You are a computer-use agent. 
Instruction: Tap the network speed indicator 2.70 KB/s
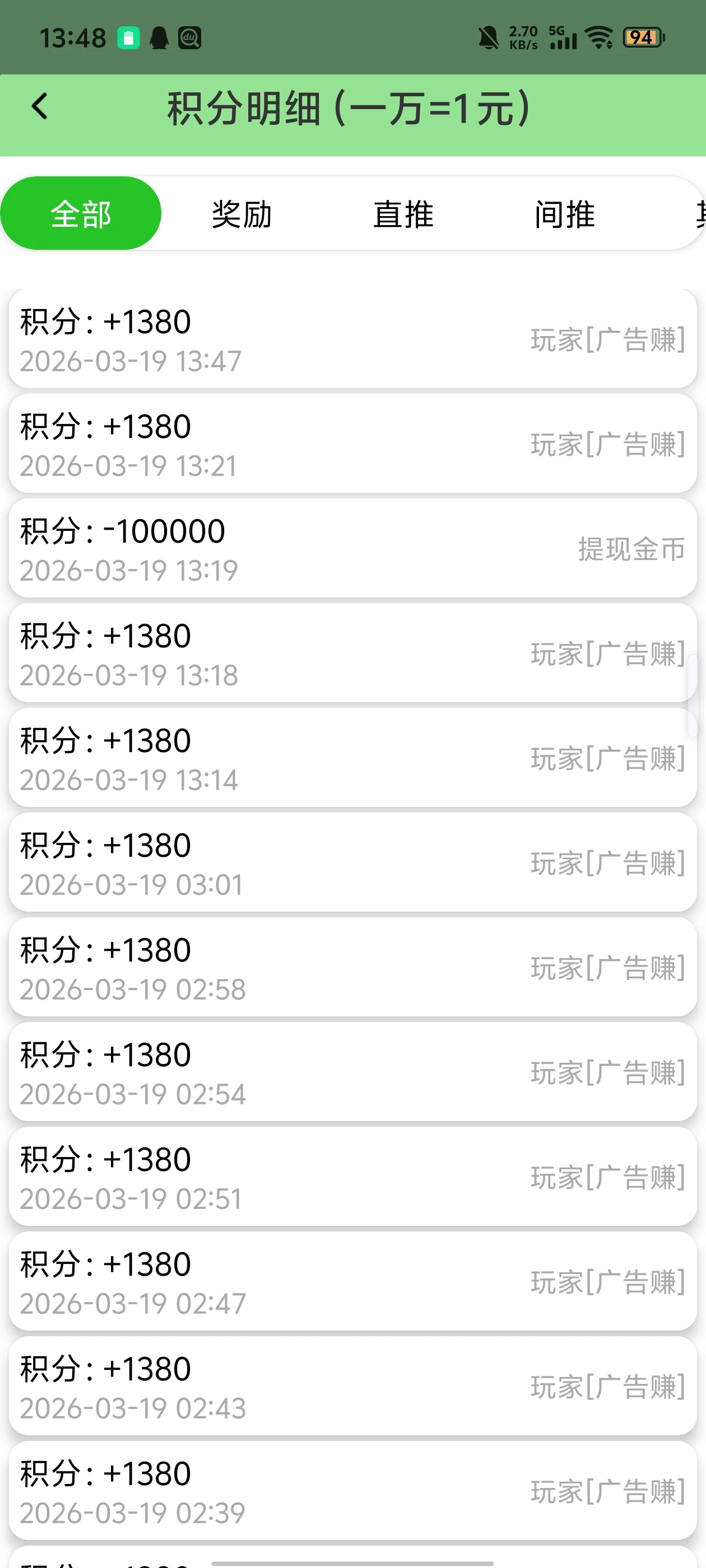click(524, 36)
